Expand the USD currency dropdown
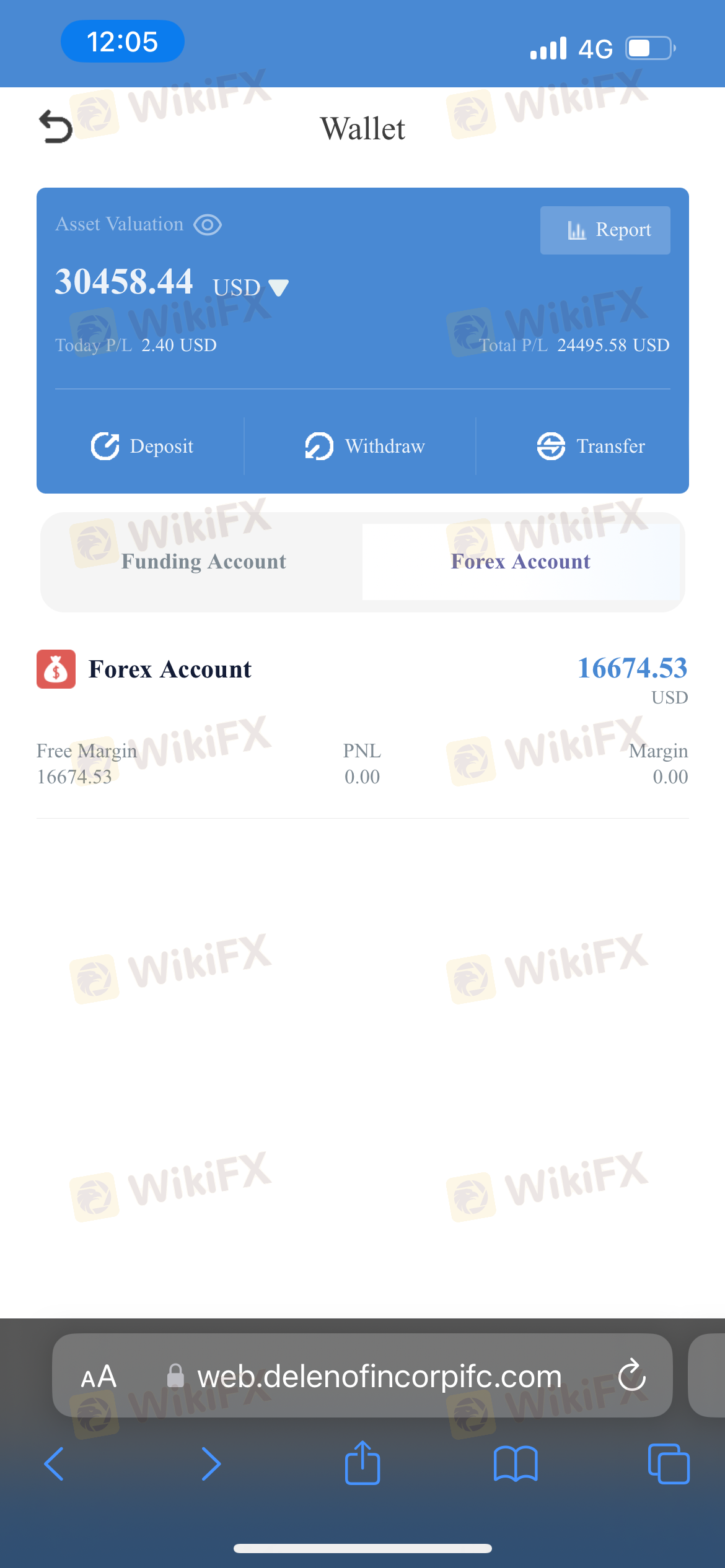 pos(251,287)
